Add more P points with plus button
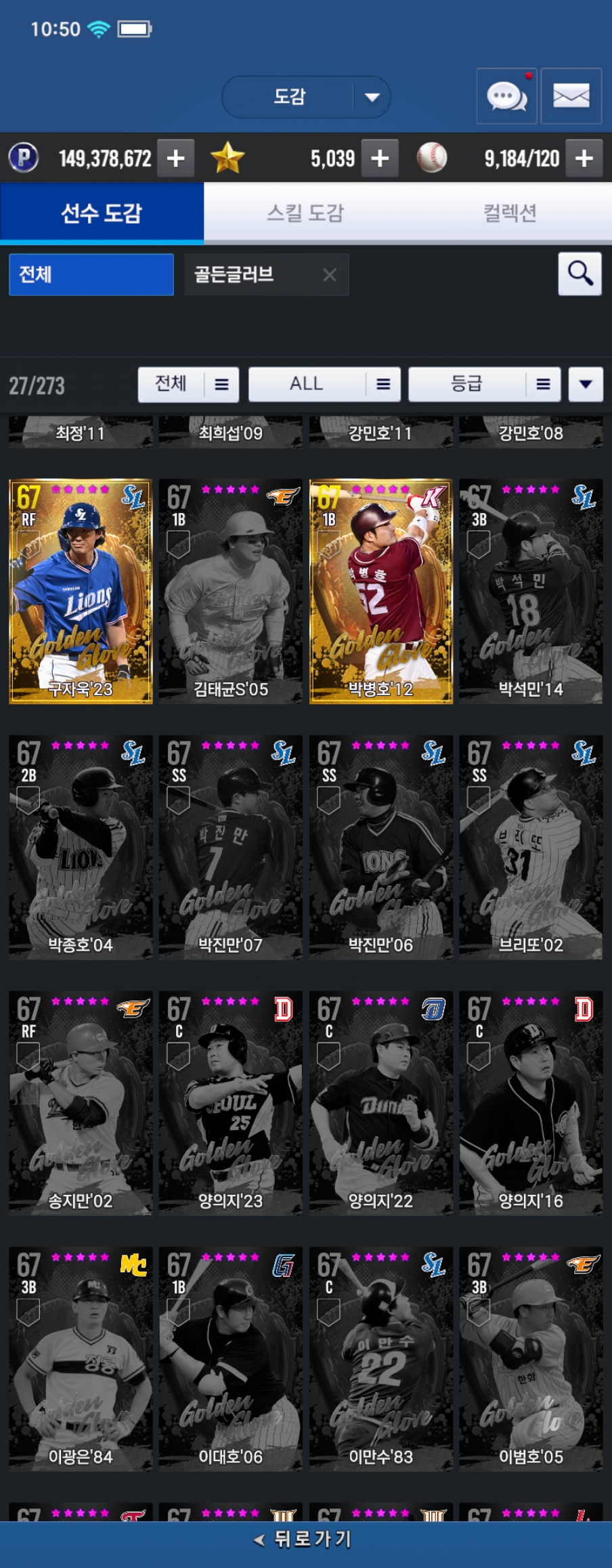Viewport: 612px width, 1568px height. [x=175, y=158]
